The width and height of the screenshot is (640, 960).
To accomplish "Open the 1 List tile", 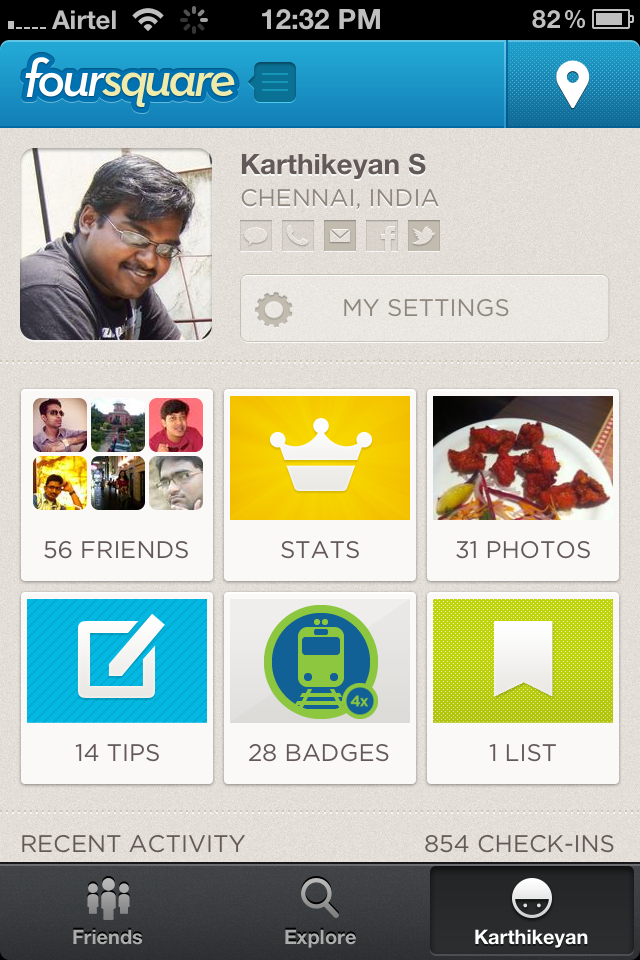I will coord(523,688).
